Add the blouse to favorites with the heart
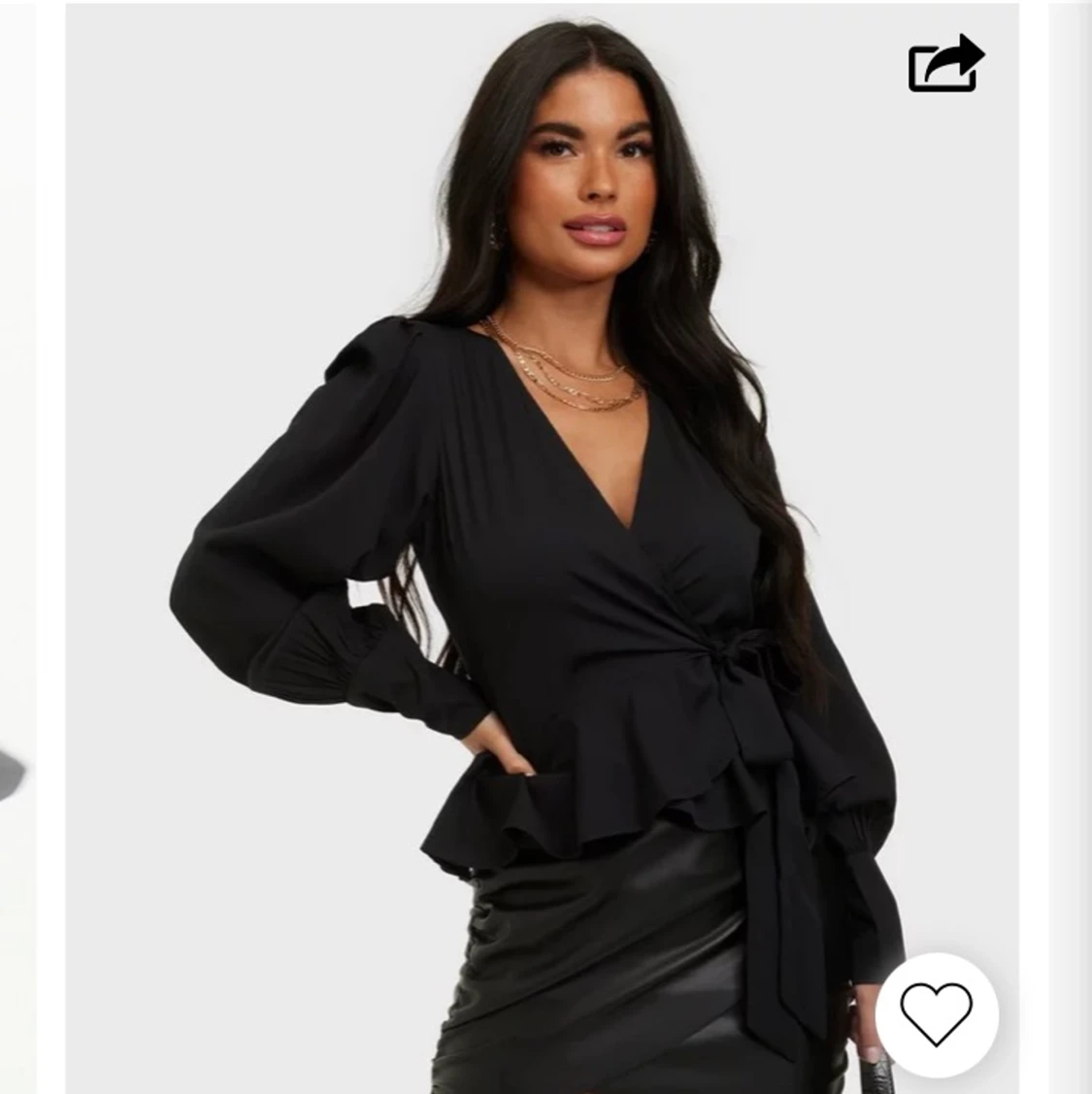The image size is (1092, 1094). (936, 1013)
